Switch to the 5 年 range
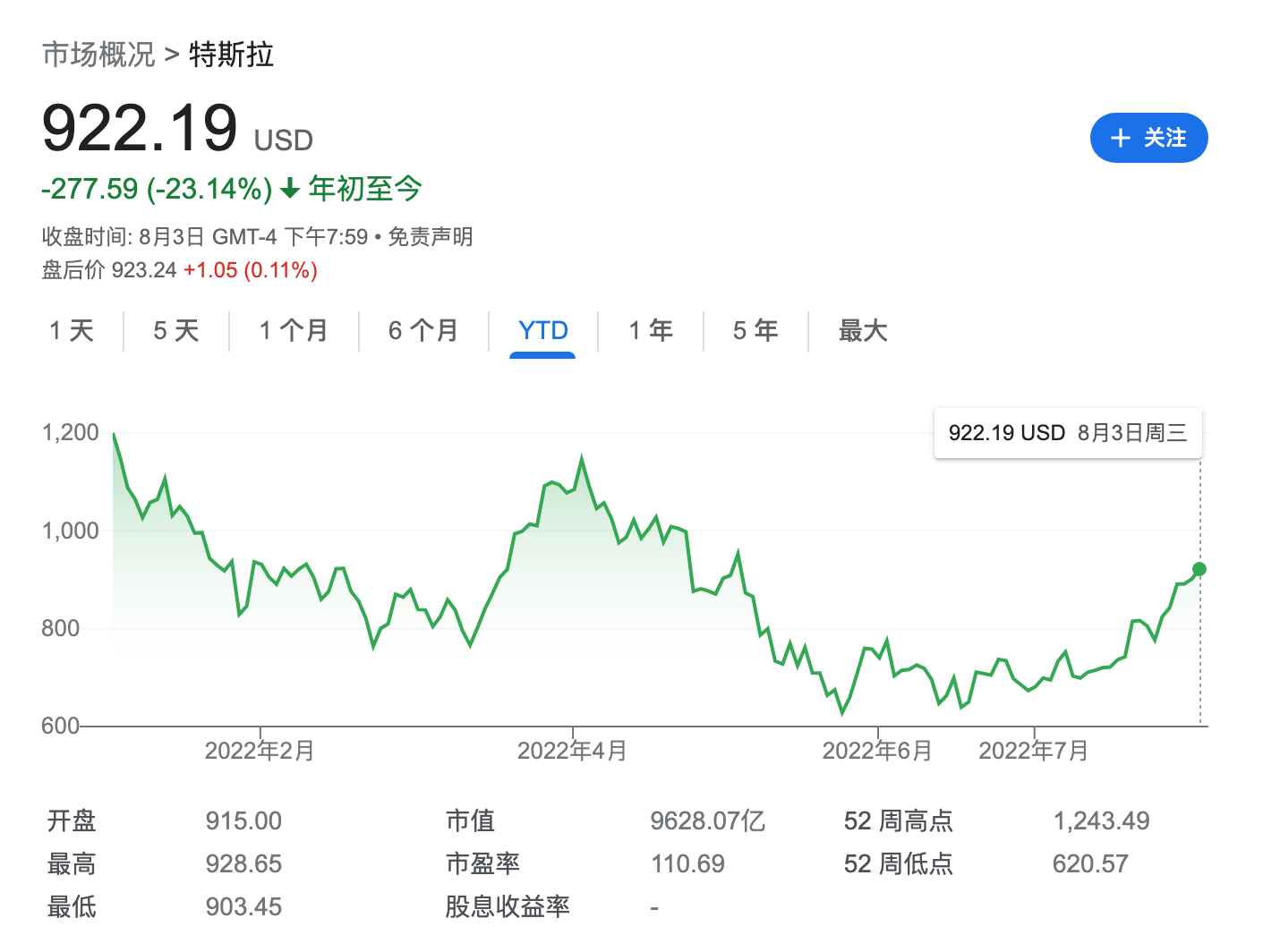This screenshot has width=1280, height=952. (x=755, y=331)
